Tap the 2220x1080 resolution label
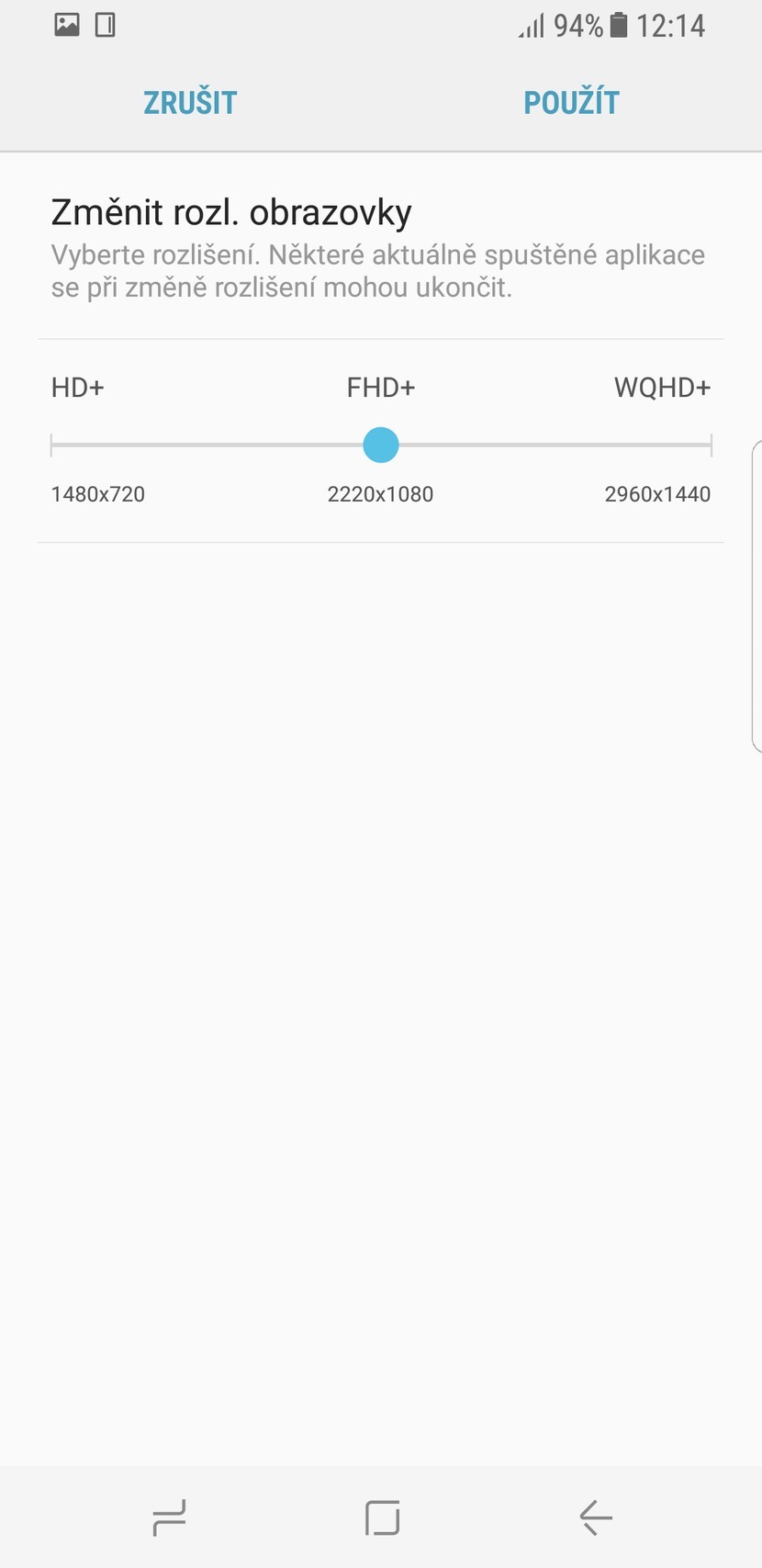 [381, 493]
